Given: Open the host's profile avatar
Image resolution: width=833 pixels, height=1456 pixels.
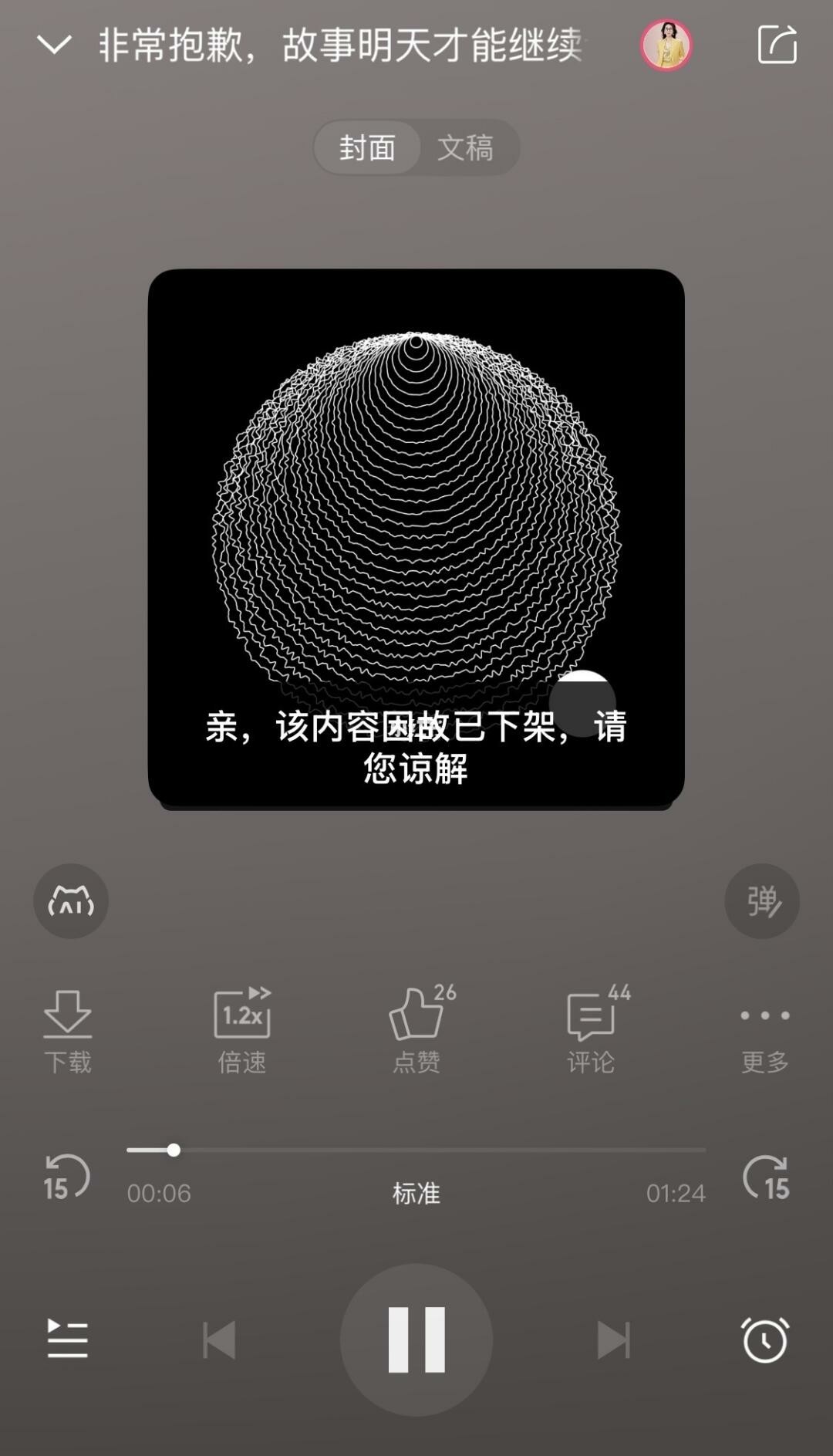Looking at the screenshot, I should 666,45.
